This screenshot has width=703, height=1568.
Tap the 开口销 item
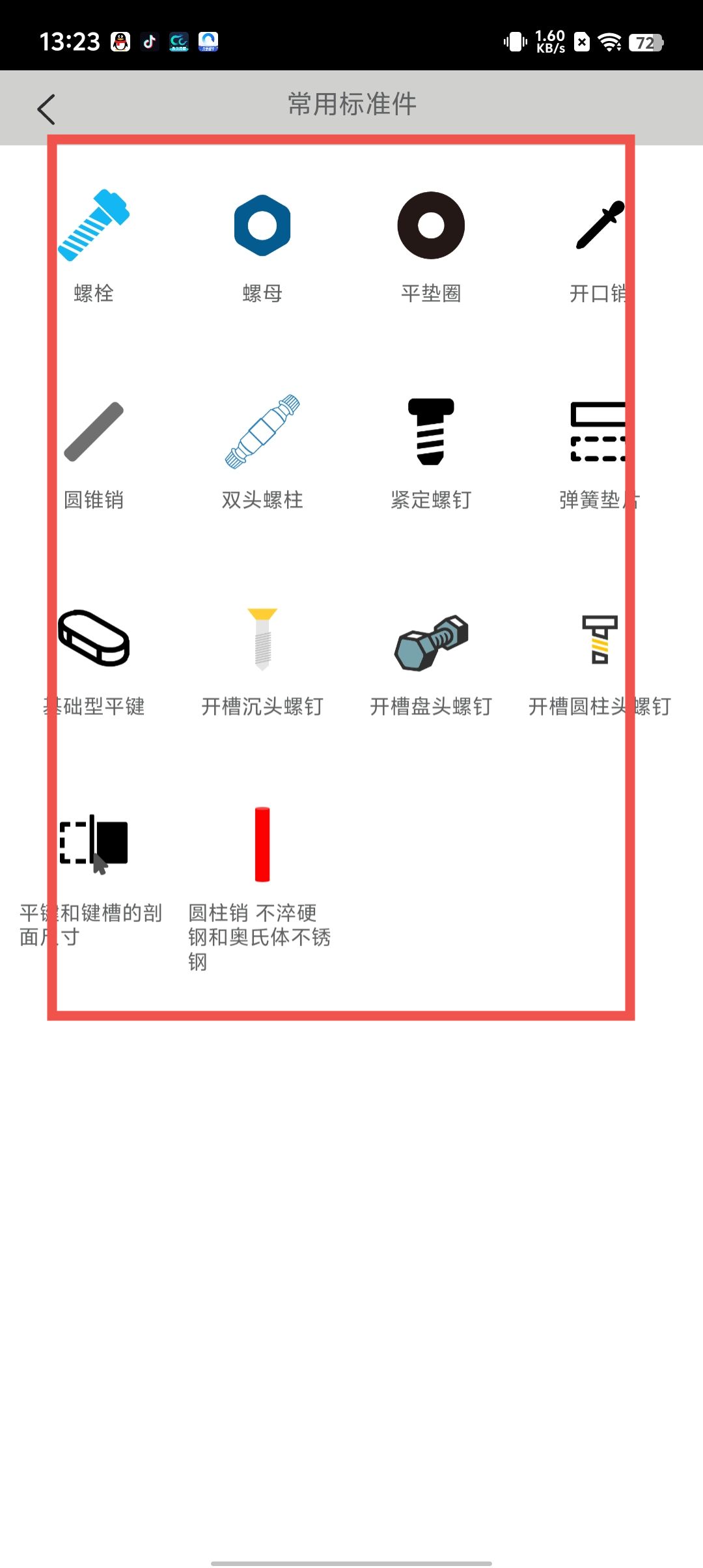pos(600,246)
